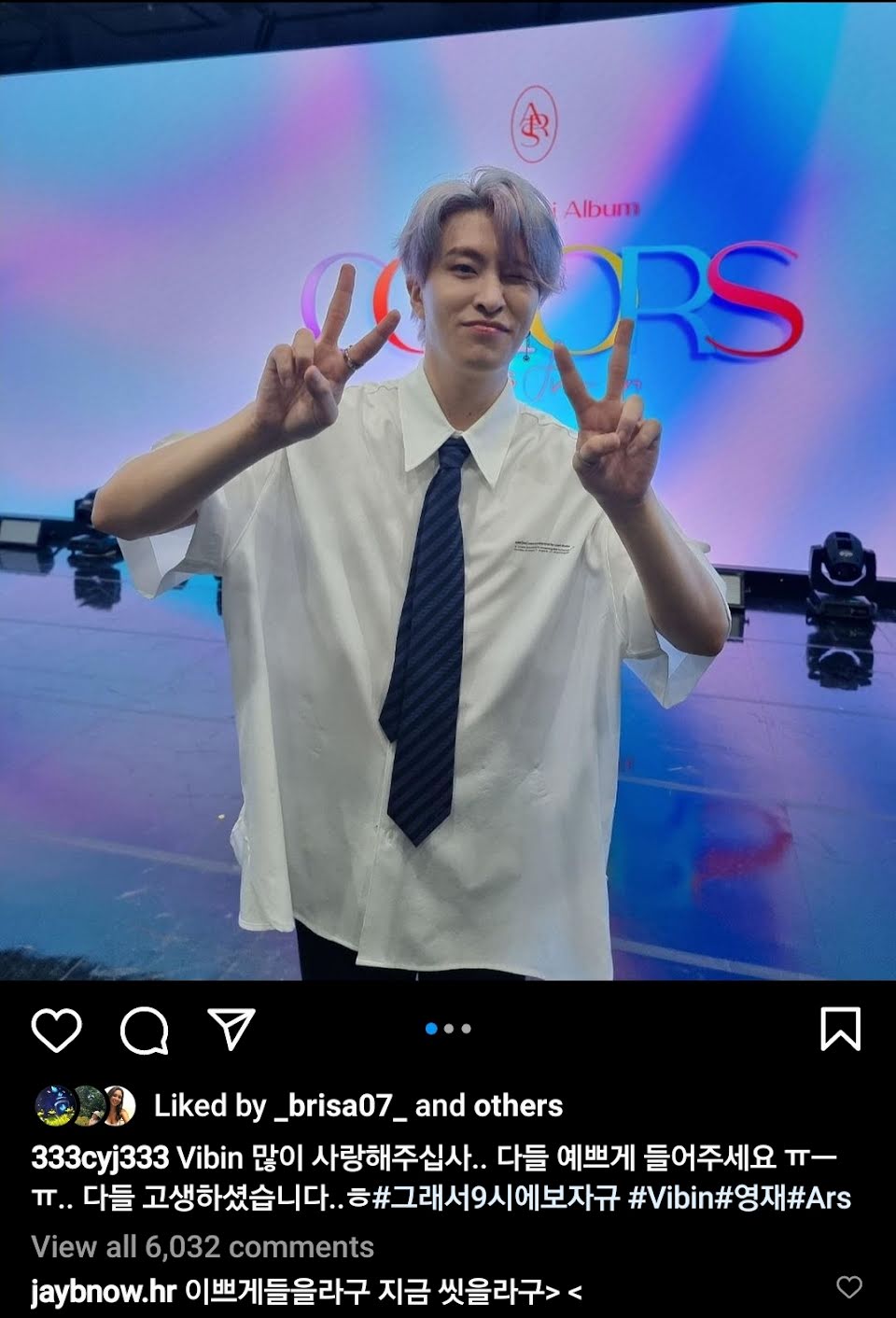
Task: Open comments via the speech bubble icon
Action: coord(145,1031)
